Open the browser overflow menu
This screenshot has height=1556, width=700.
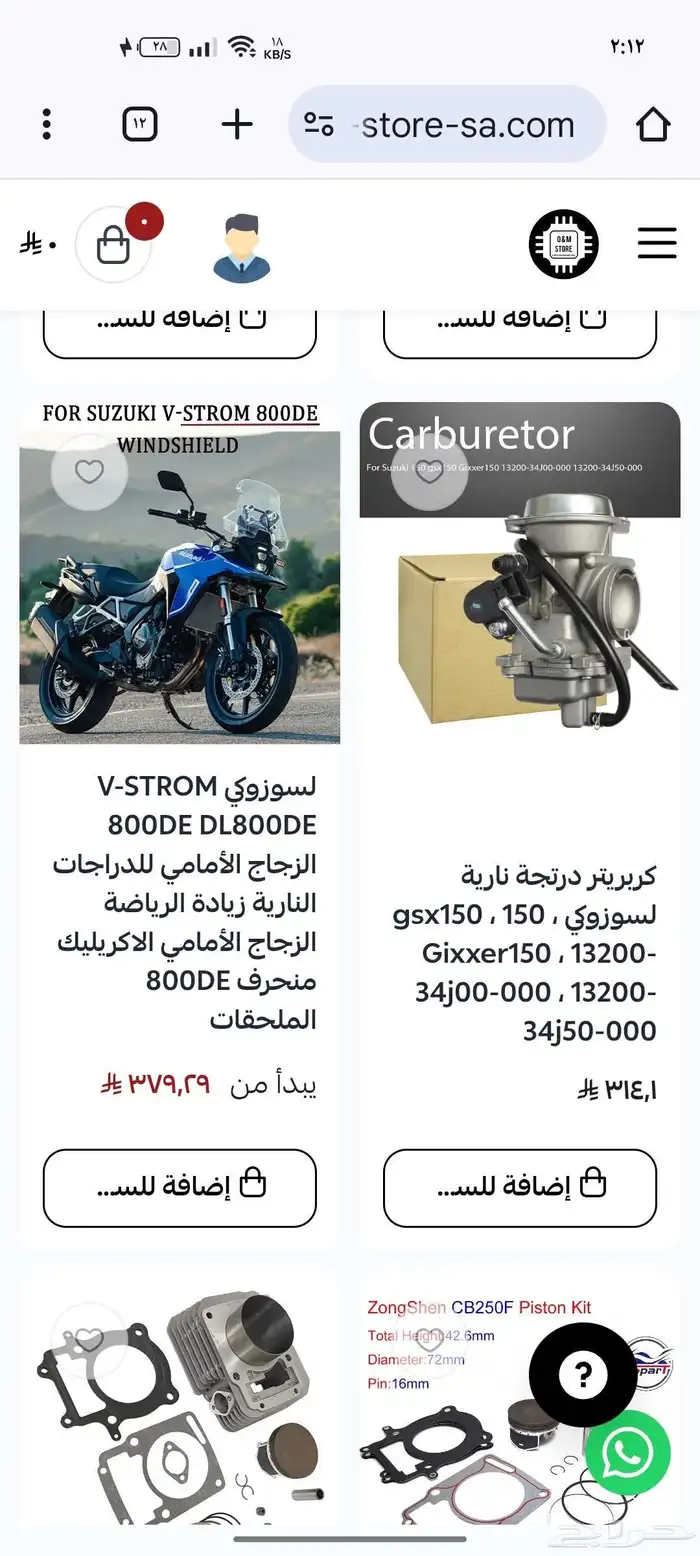tap(46, 125)
